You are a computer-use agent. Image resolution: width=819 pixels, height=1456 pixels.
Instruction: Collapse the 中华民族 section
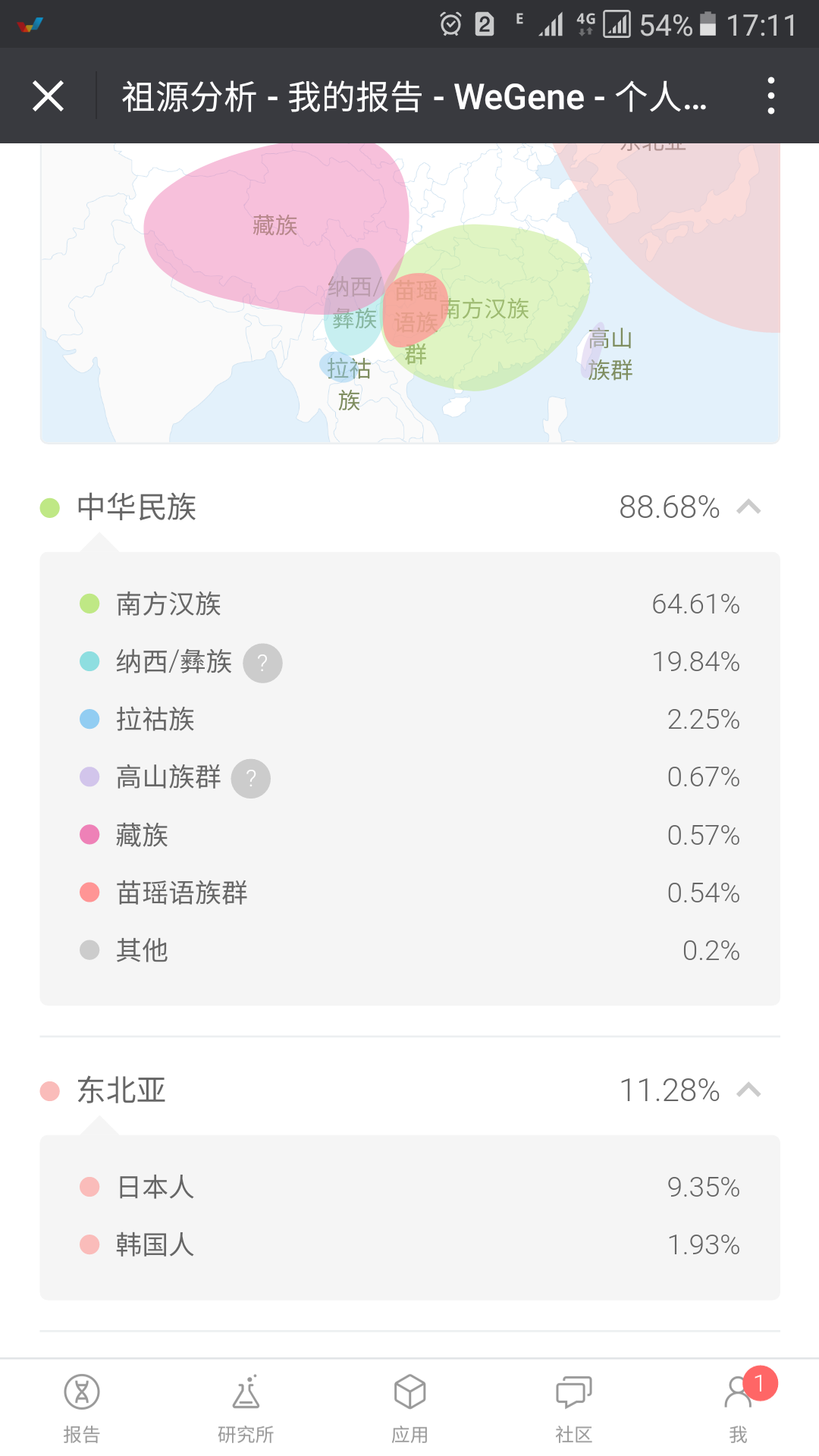coord(748,507)
